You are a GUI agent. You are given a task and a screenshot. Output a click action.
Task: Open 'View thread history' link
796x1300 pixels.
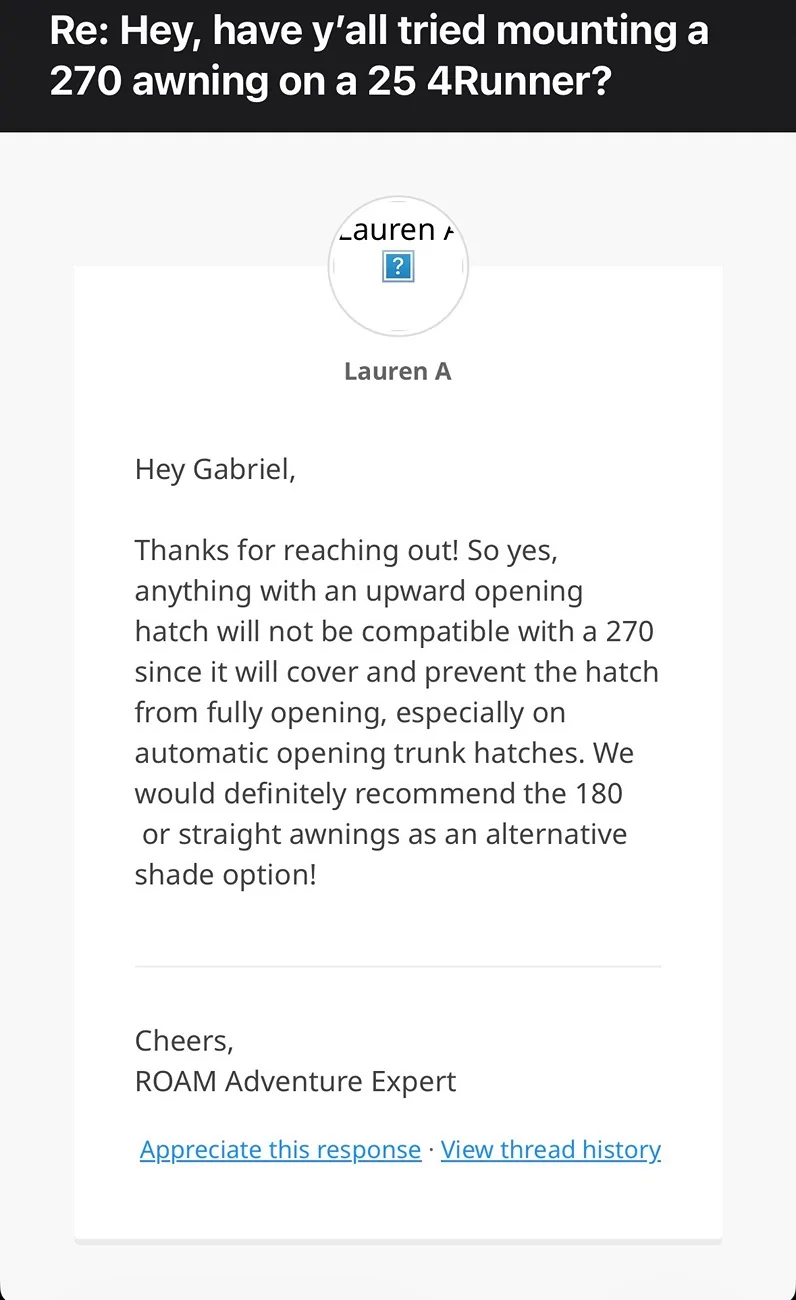[551, 1150]
